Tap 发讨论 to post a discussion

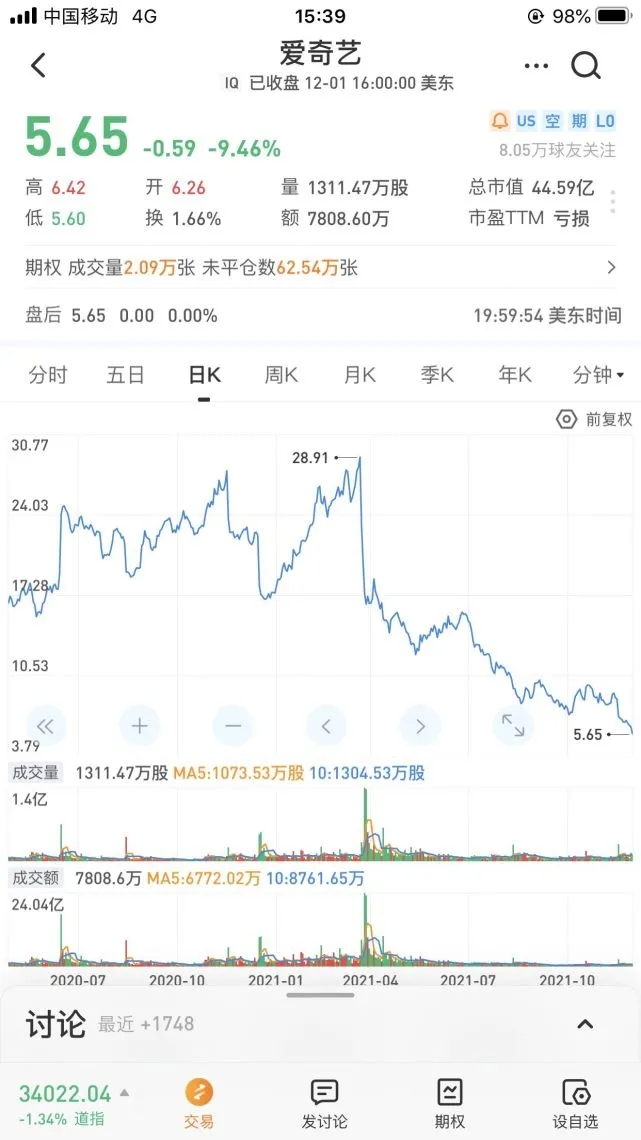coord(324,1102)
